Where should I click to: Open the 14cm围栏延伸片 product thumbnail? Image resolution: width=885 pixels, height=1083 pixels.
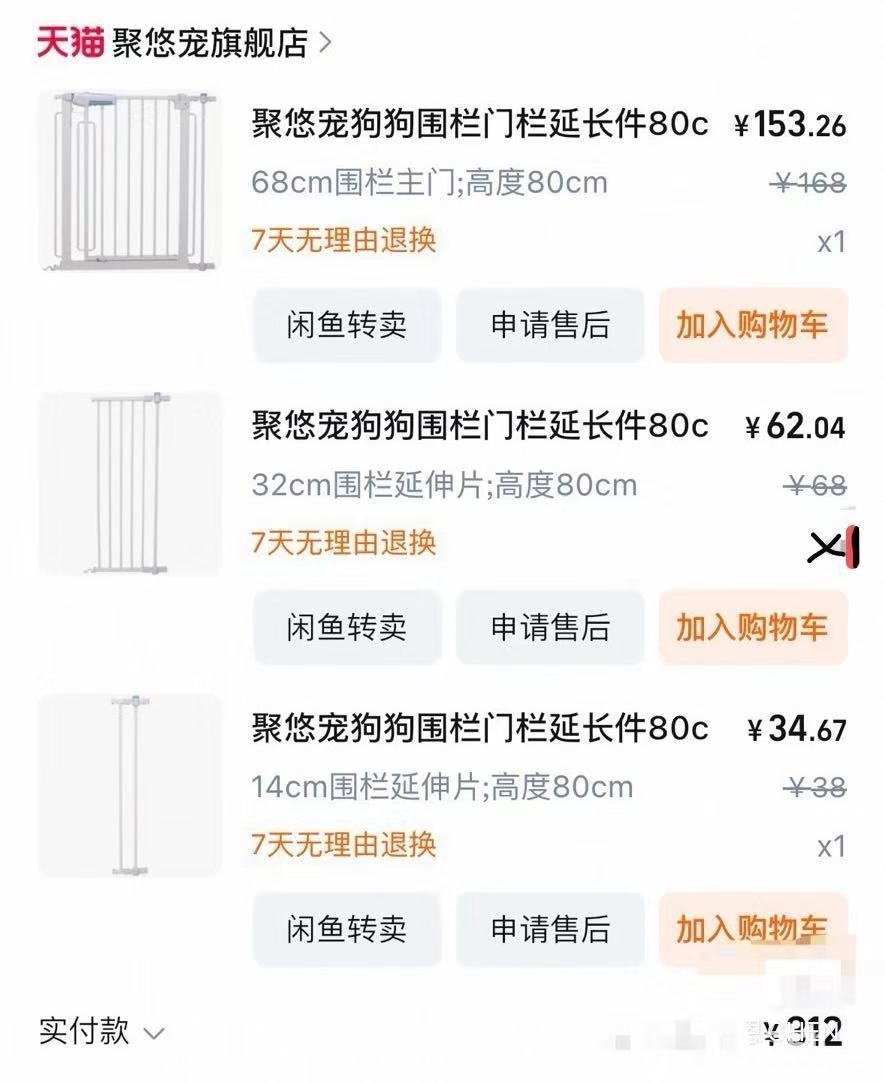click(130, 786)
